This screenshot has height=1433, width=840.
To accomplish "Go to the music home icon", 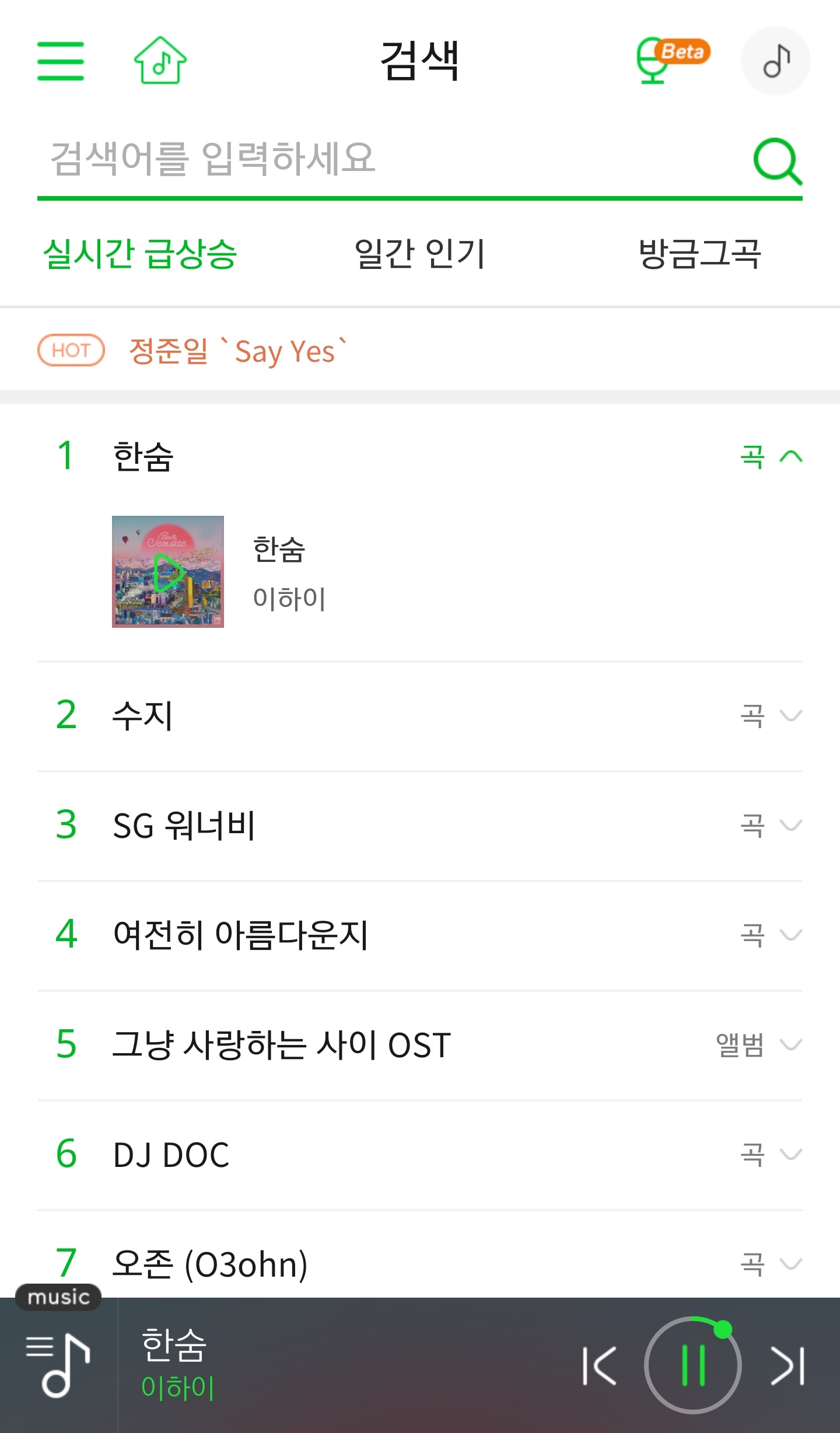I will [x=160, y=61].
